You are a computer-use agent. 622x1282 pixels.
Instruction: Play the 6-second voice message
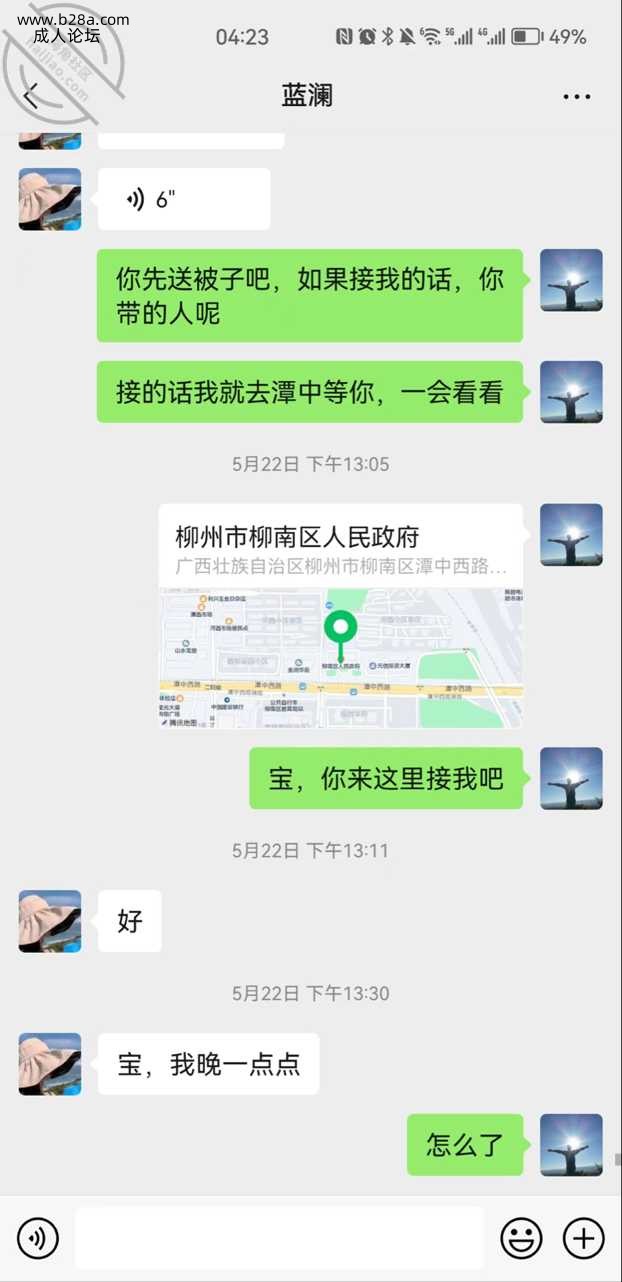point(184,199)
